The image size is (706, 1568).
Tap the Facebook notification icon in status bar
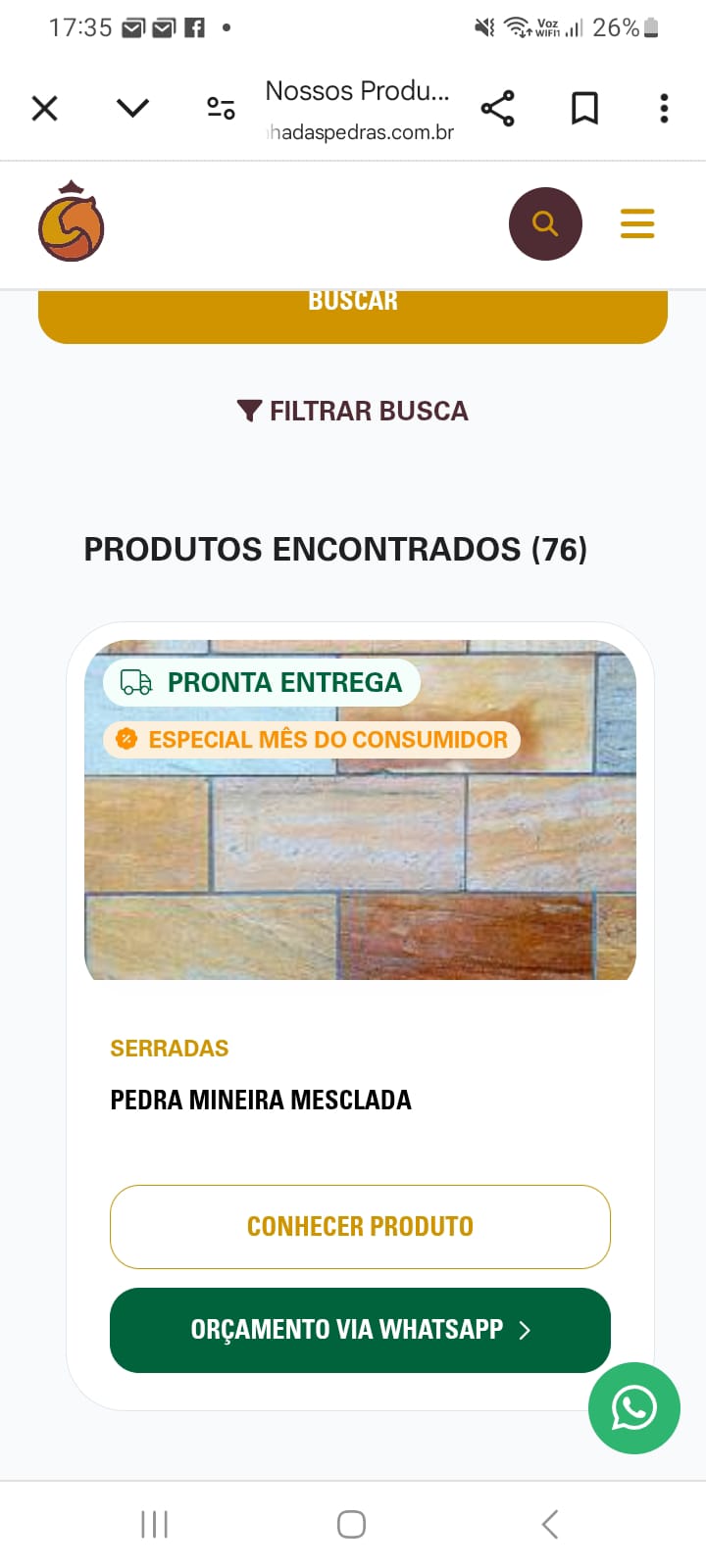click(195, 27)
